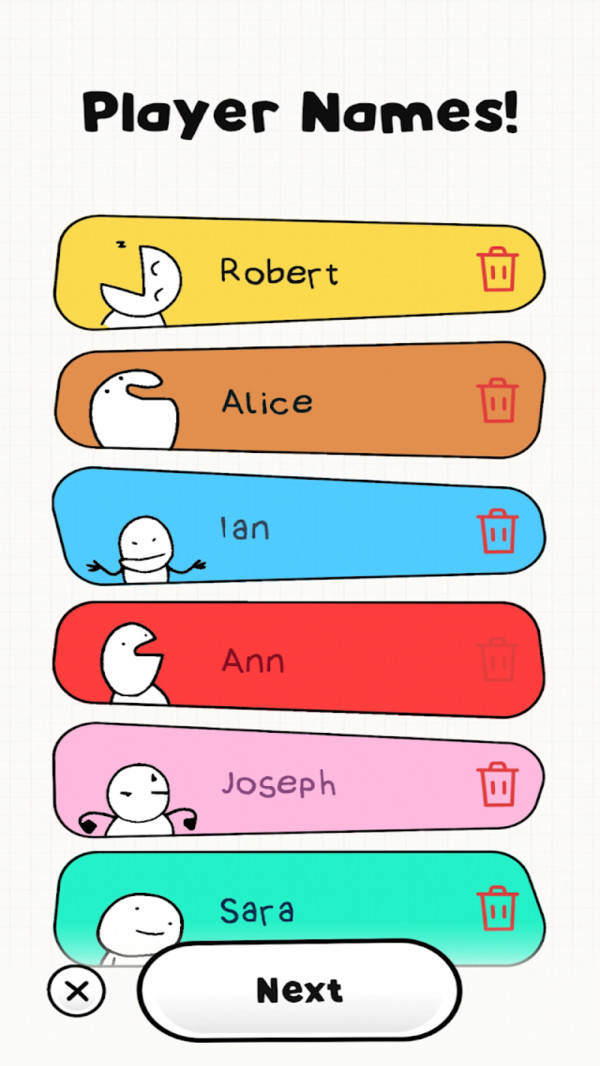The height and width of the screenshot is (1066, 600).
Task: Delete Joseph from the player list
Action: (x=497, y=783)
